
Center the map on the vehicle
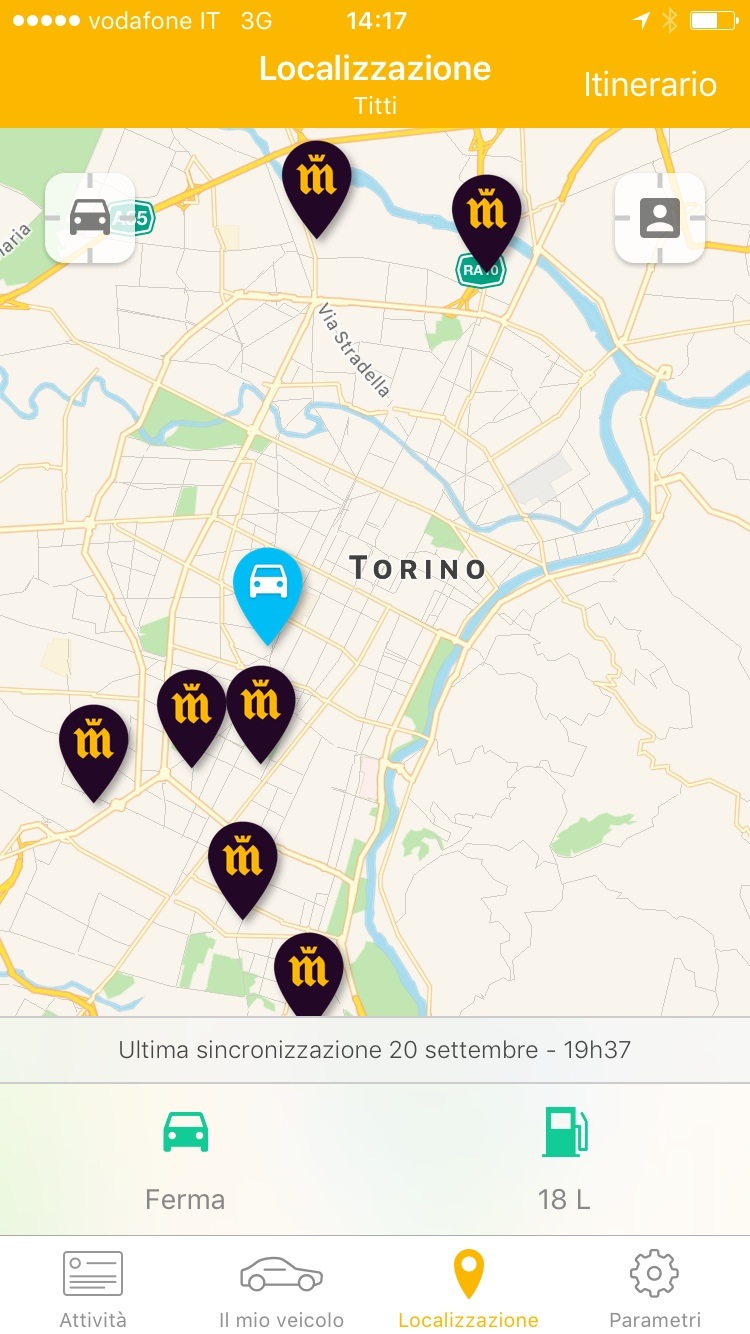point(90,218)
